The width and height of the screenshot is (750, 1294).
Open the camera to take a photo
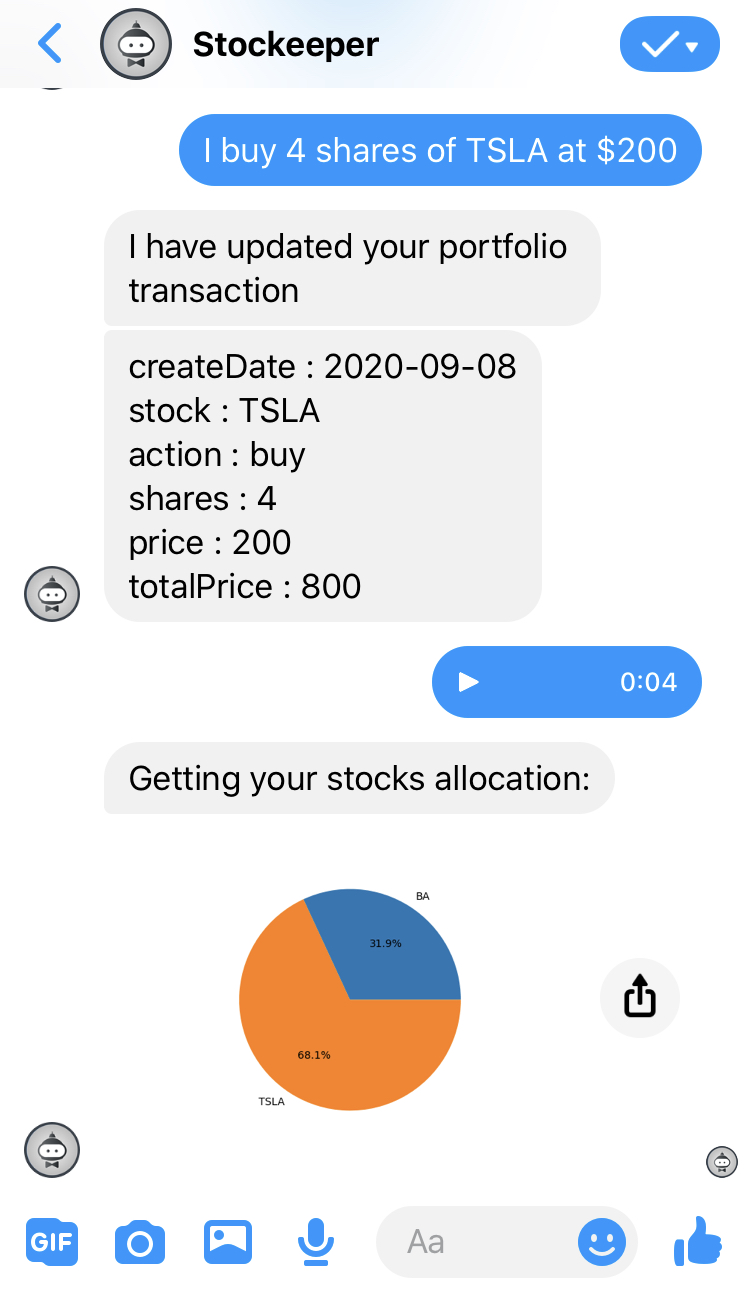(x=139, y=1242)
